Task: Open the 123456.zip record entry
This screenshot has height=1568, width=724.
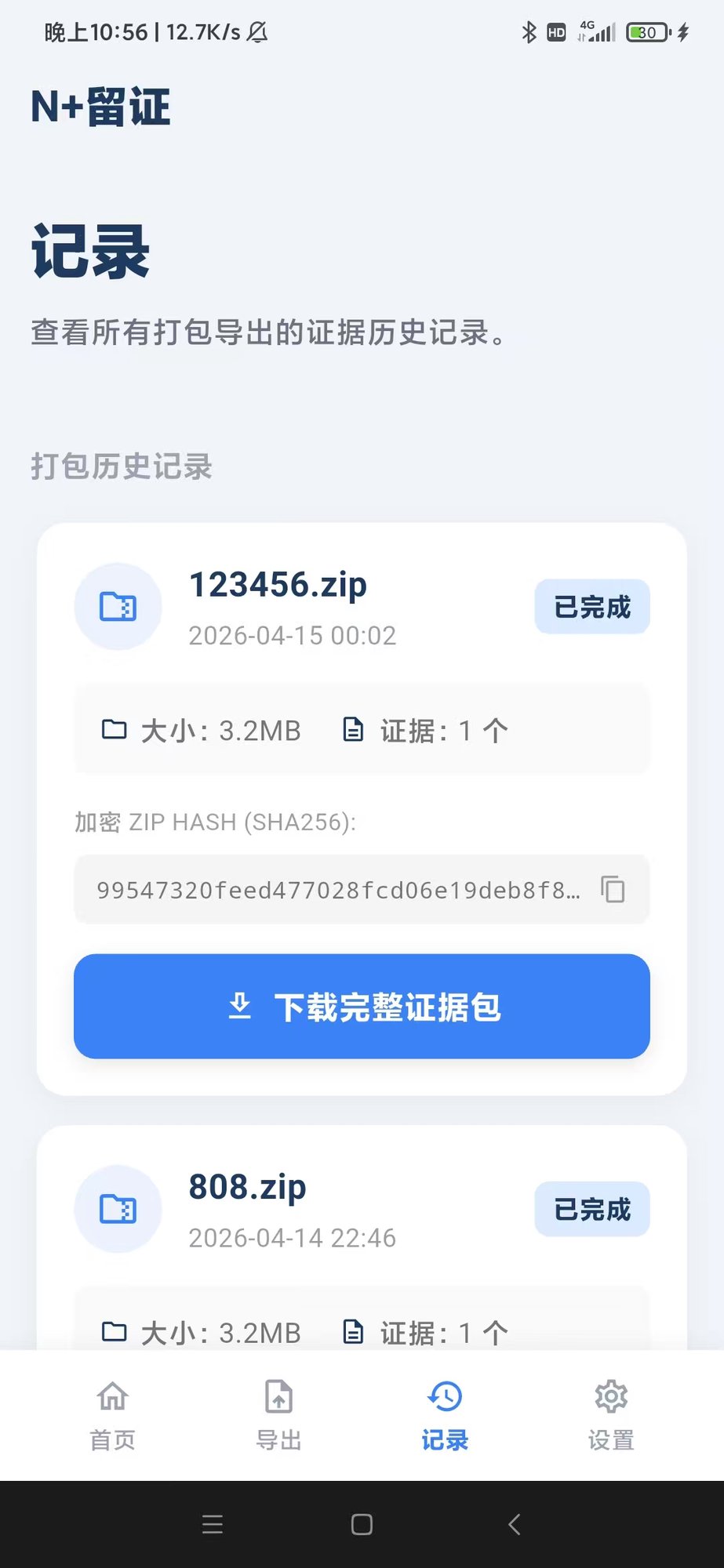Action: [x=279, y=583]
